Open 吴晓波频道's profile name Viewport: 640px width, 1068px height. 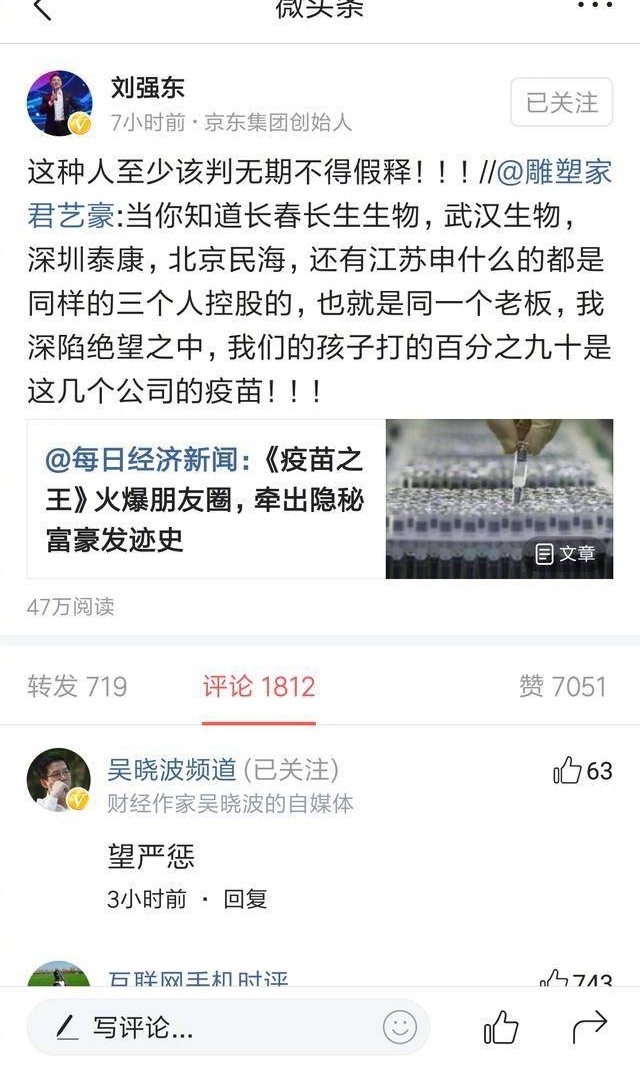coord(172,769)
